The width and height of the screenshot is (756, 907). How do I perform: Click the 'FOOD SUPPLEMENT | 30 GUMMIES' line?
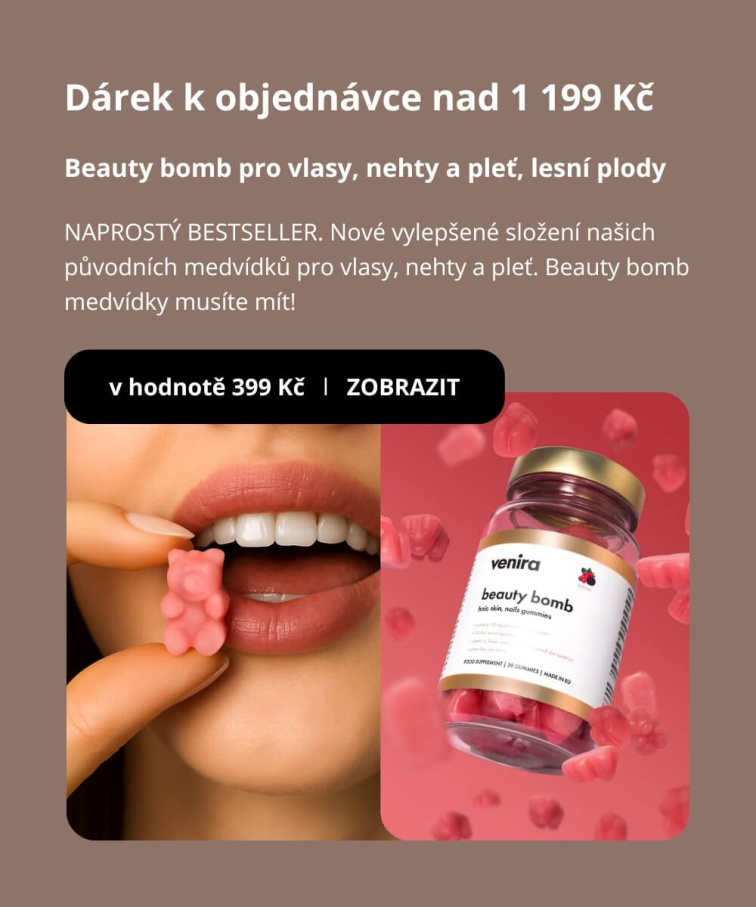pos(501,666)
